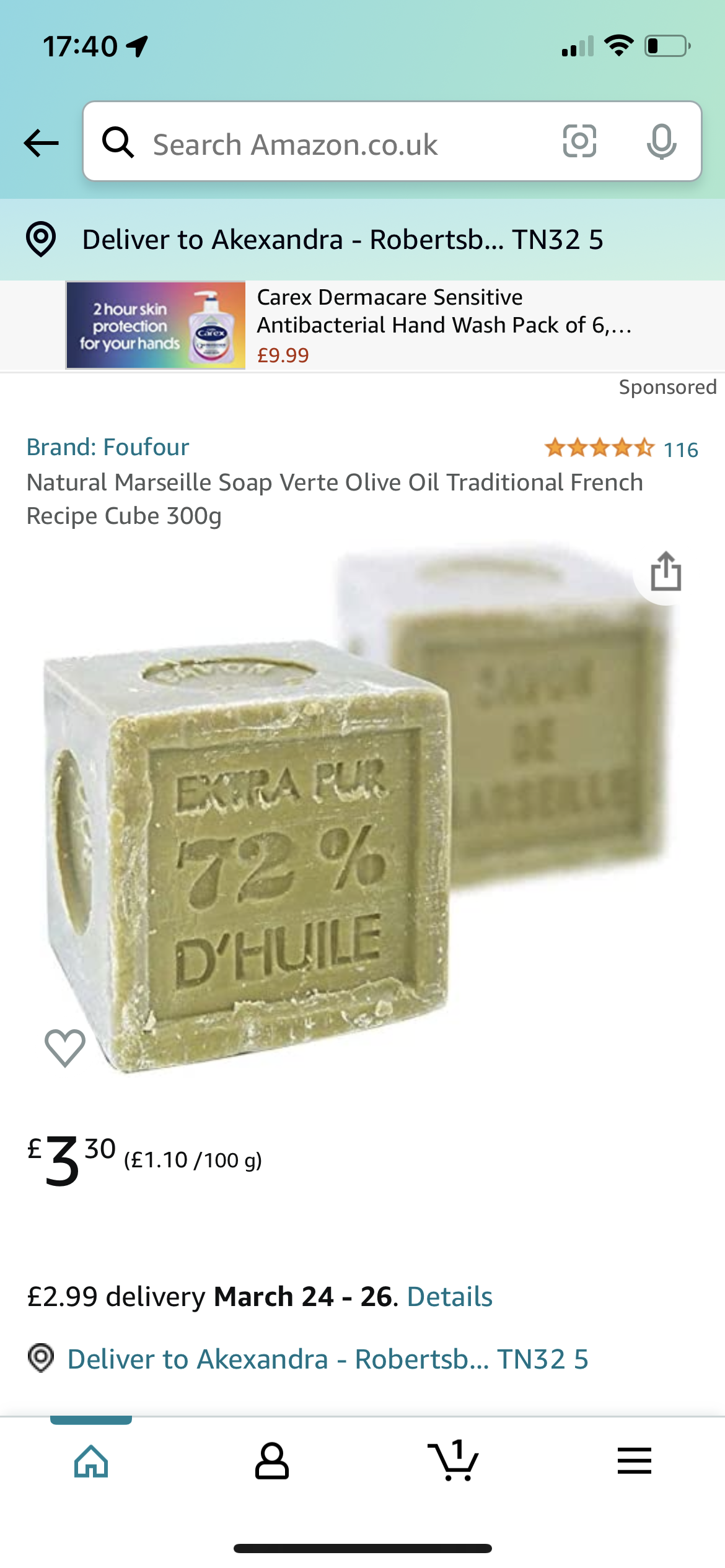Image resolution: width=725 pixels, height=1568 pixels.
Task: Share this soap product
Action: 666,572
